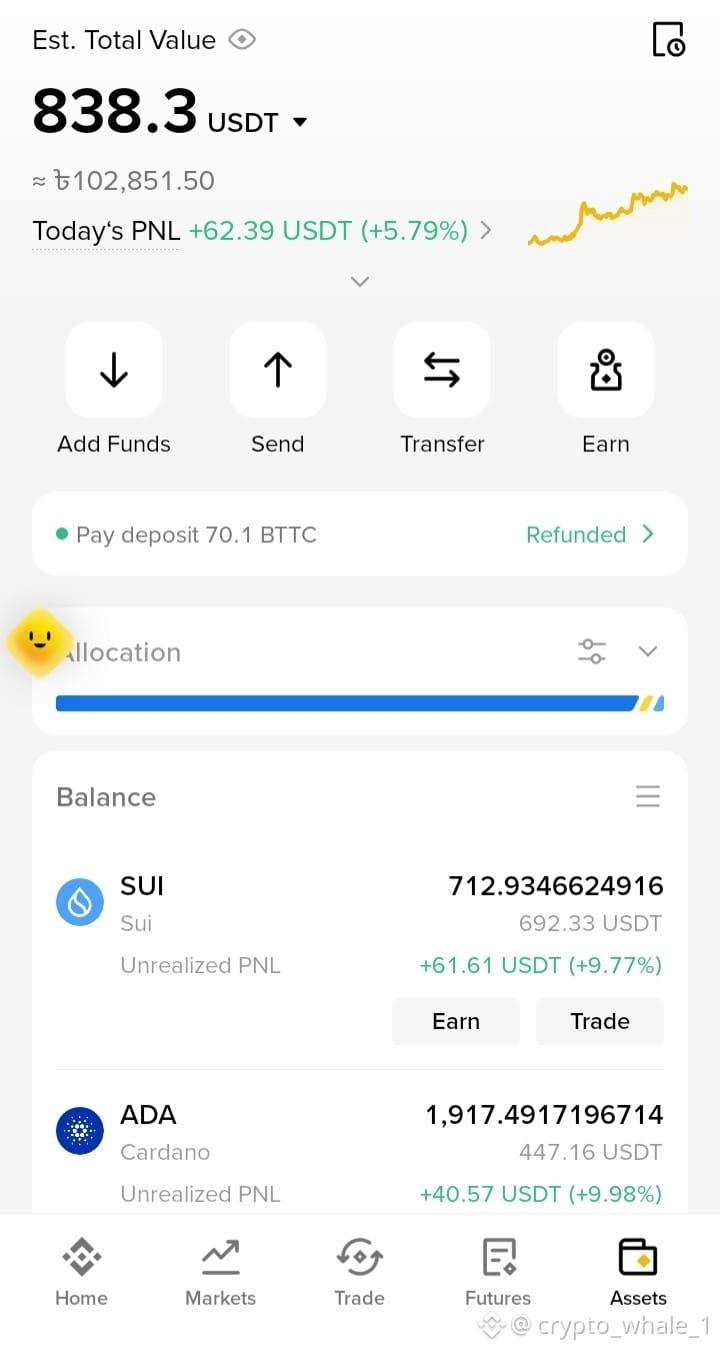The width and height of the screenshot is (720, 1350).
Task: Tap Trade under SUI
Action: point(600,1021)
